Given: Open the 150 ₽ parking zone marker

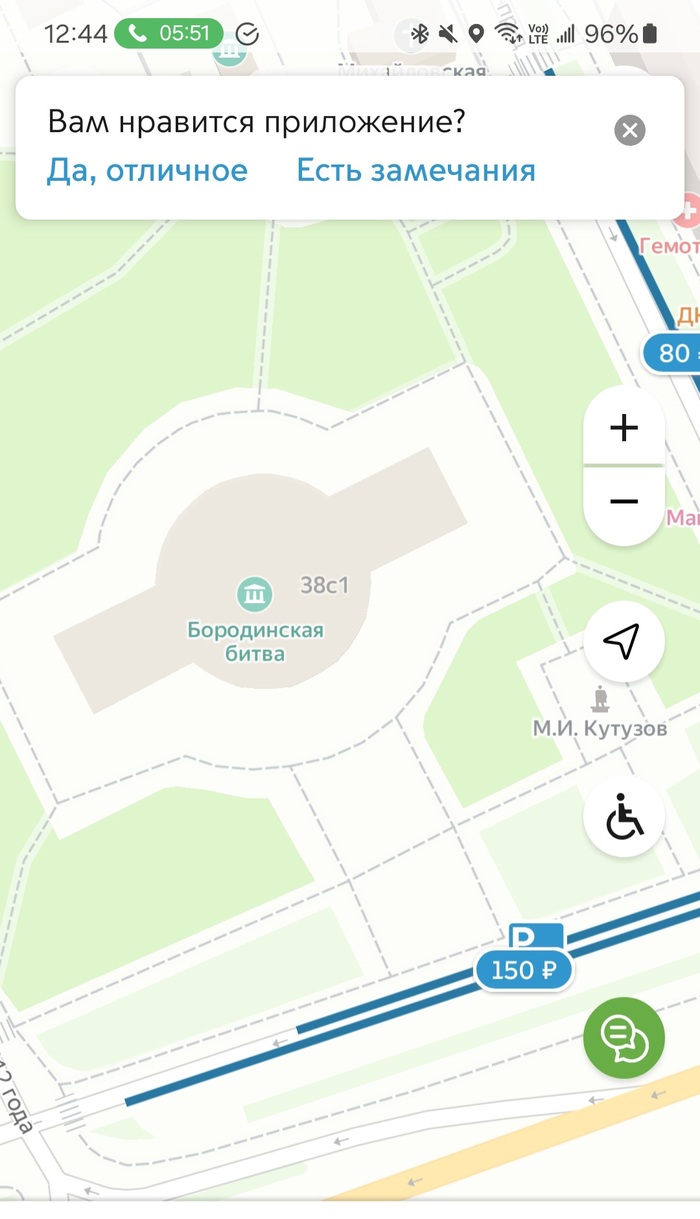Looking at the screenshot, I should pyautogui.click(x=523, y=968).
